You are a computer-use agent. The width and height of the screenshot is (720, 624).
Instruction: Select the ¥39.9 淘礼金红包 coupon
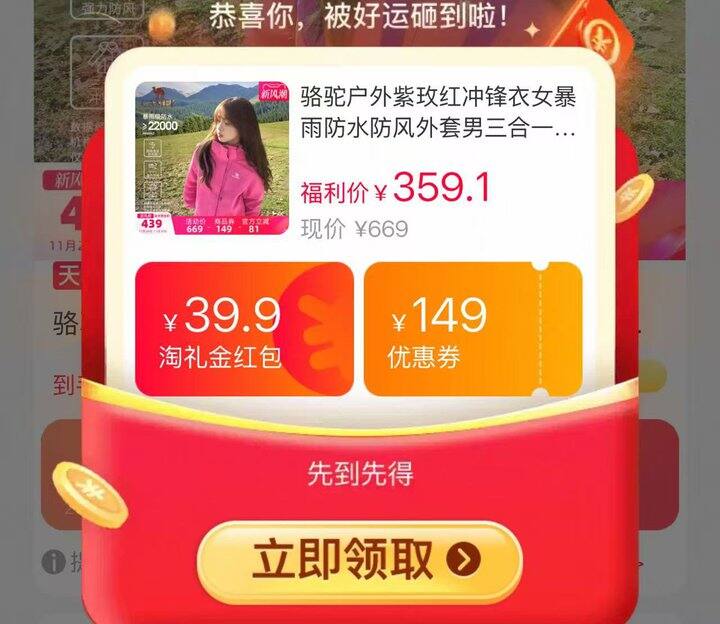pos(243,329)
